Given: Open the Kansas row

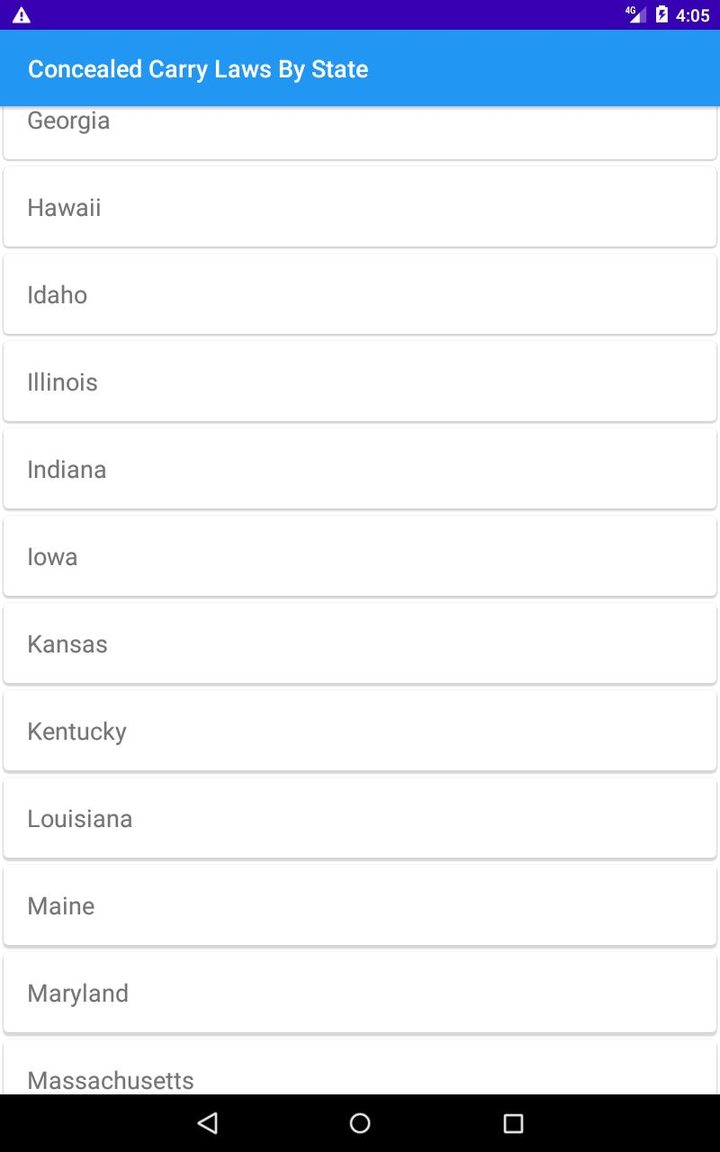Looking at the screenshot, I should 360,643.
